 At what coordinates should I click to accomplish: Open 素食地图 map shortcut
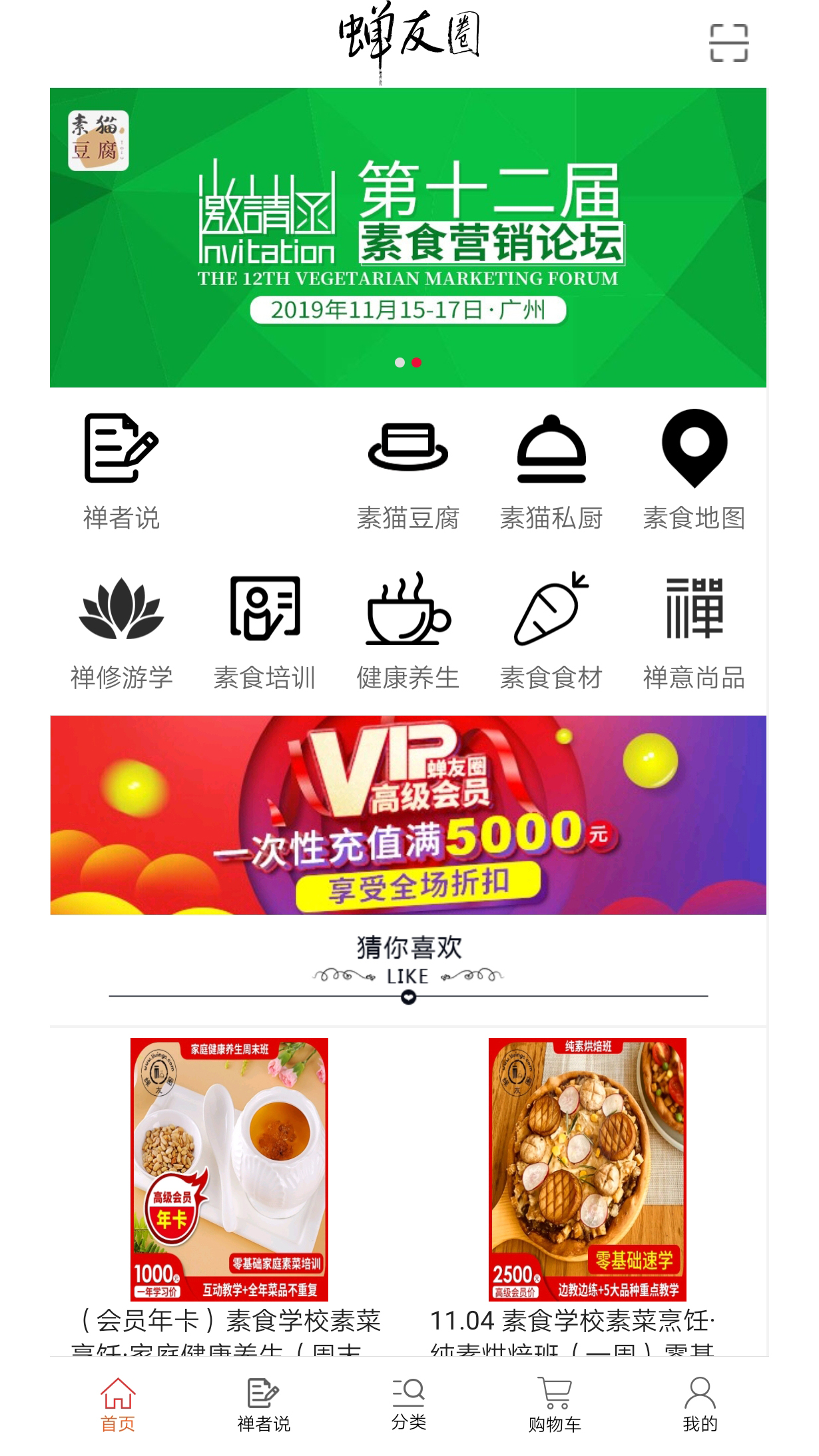coord(694,470)
